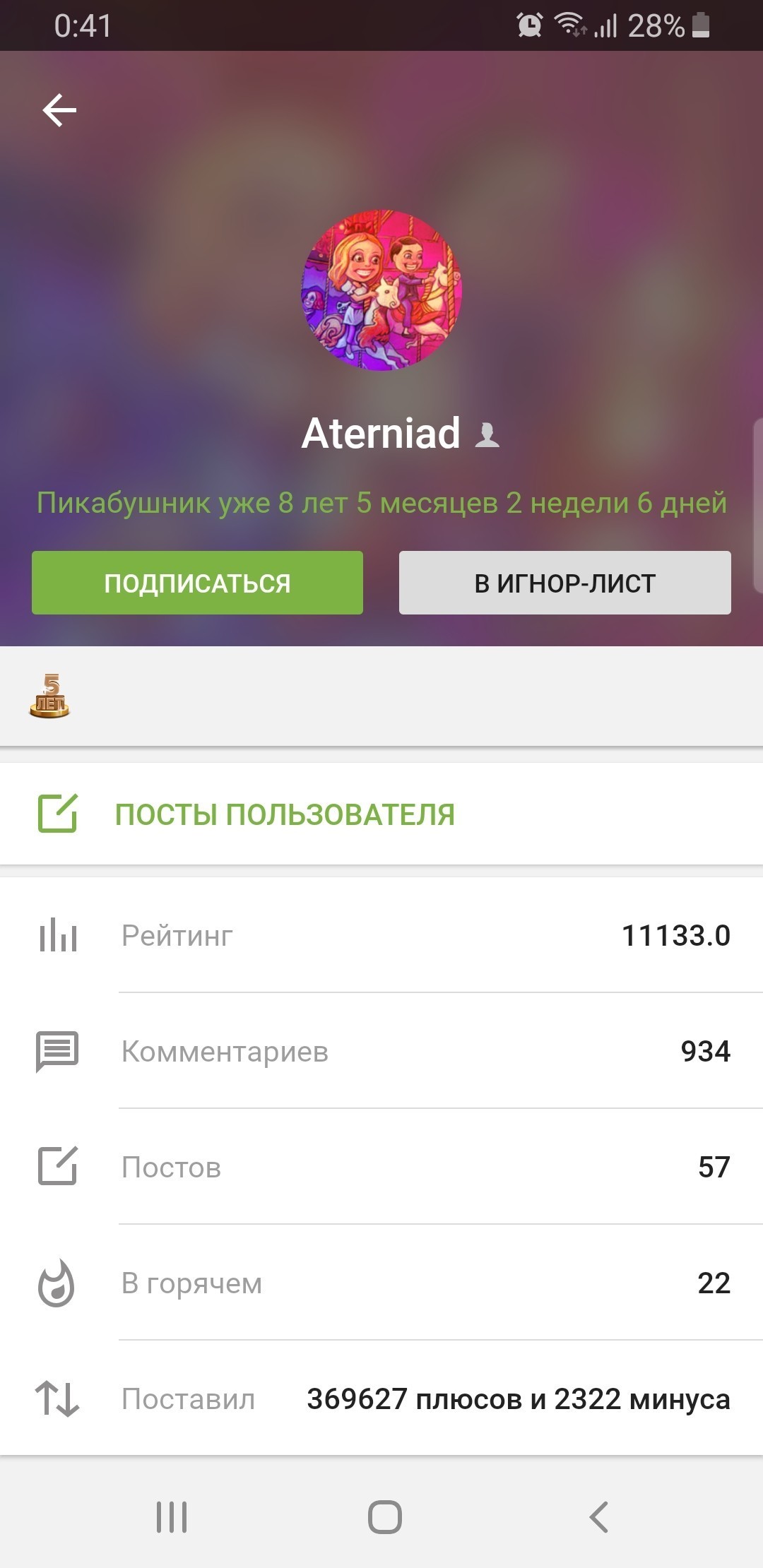Add user with В ИГНОР-ЛИСТ button
763x1568 pixels.
(x=564, y=583)
